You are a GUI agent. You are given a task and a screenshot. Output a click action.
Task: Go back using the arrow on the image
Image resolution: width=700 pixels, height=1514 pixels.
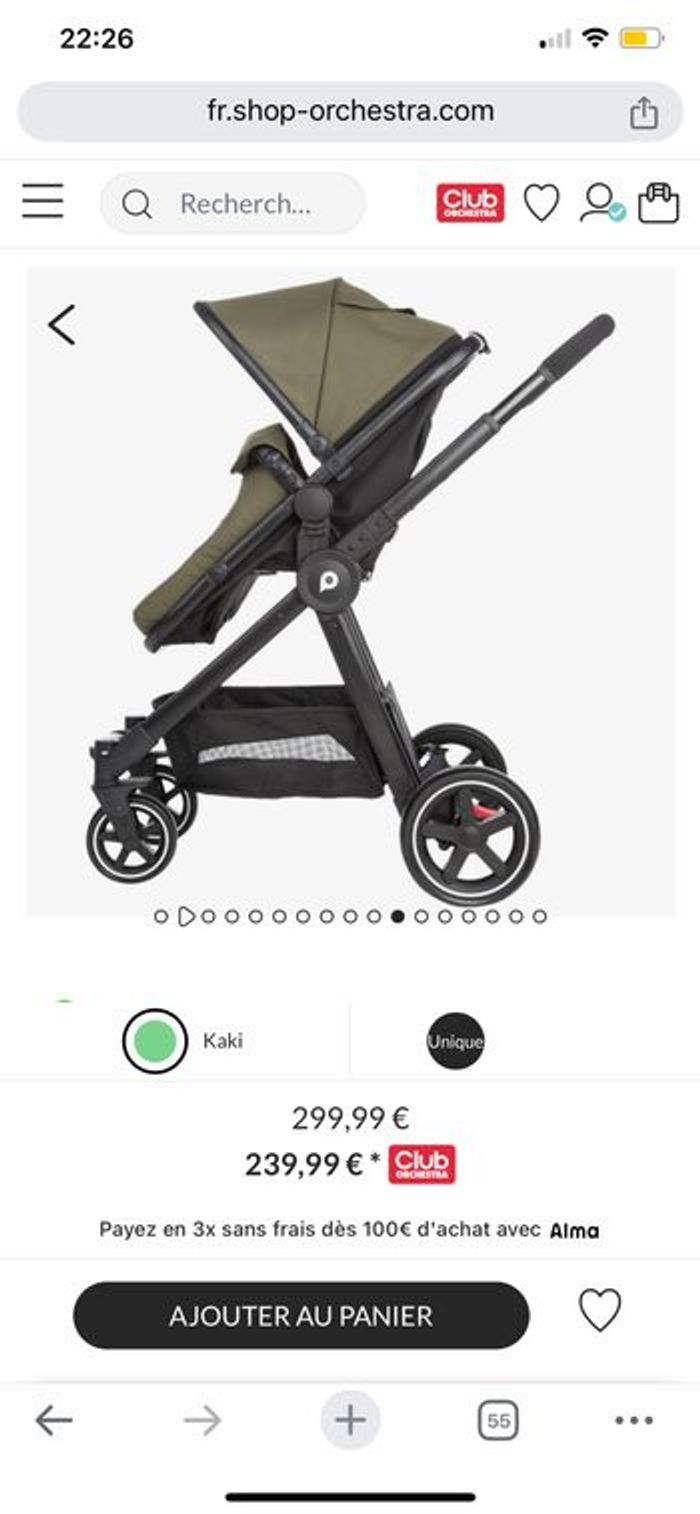point(62,325)
